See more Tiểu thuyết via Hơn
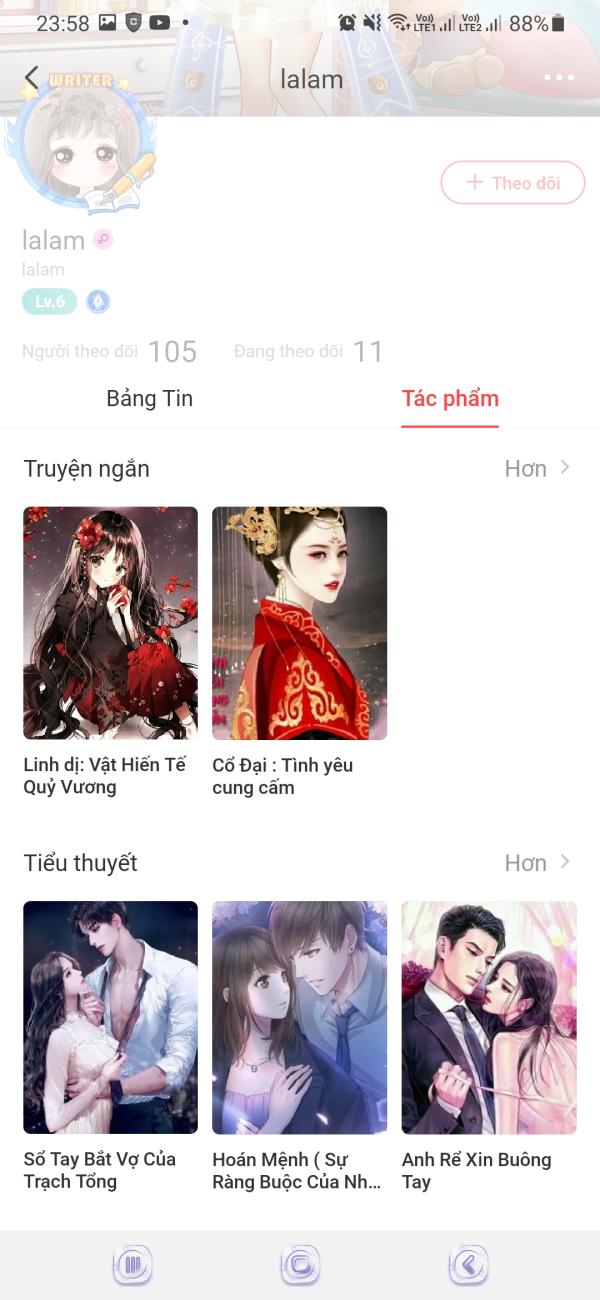This screenshot has height=1300, width=600. (537, 863)
